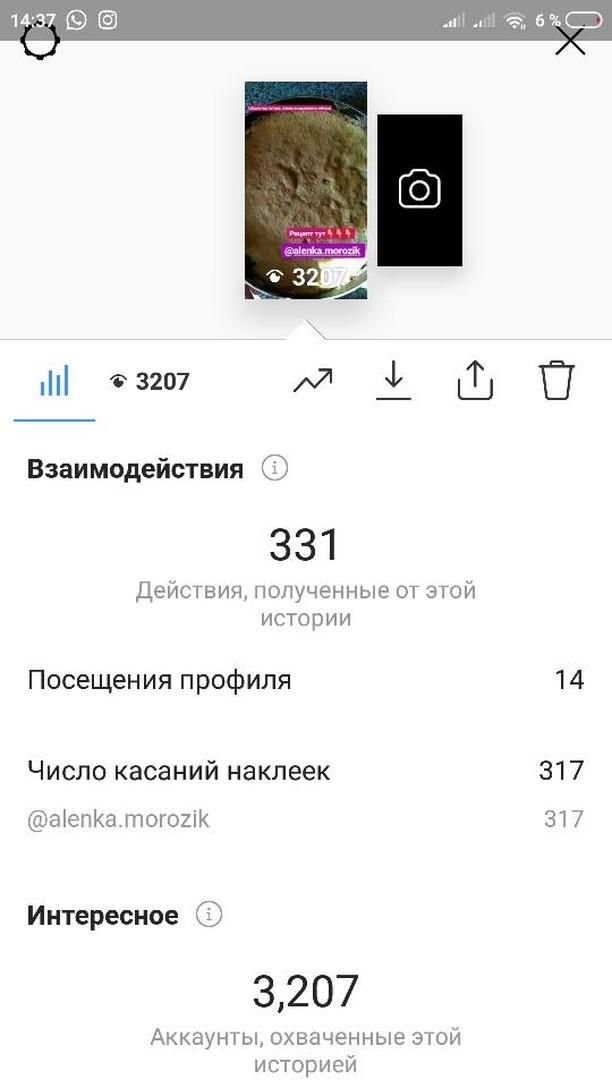The height and width of the screenshot is (1088, 612).
Task: Delete the story with trash icon
Action: (556, 380)
